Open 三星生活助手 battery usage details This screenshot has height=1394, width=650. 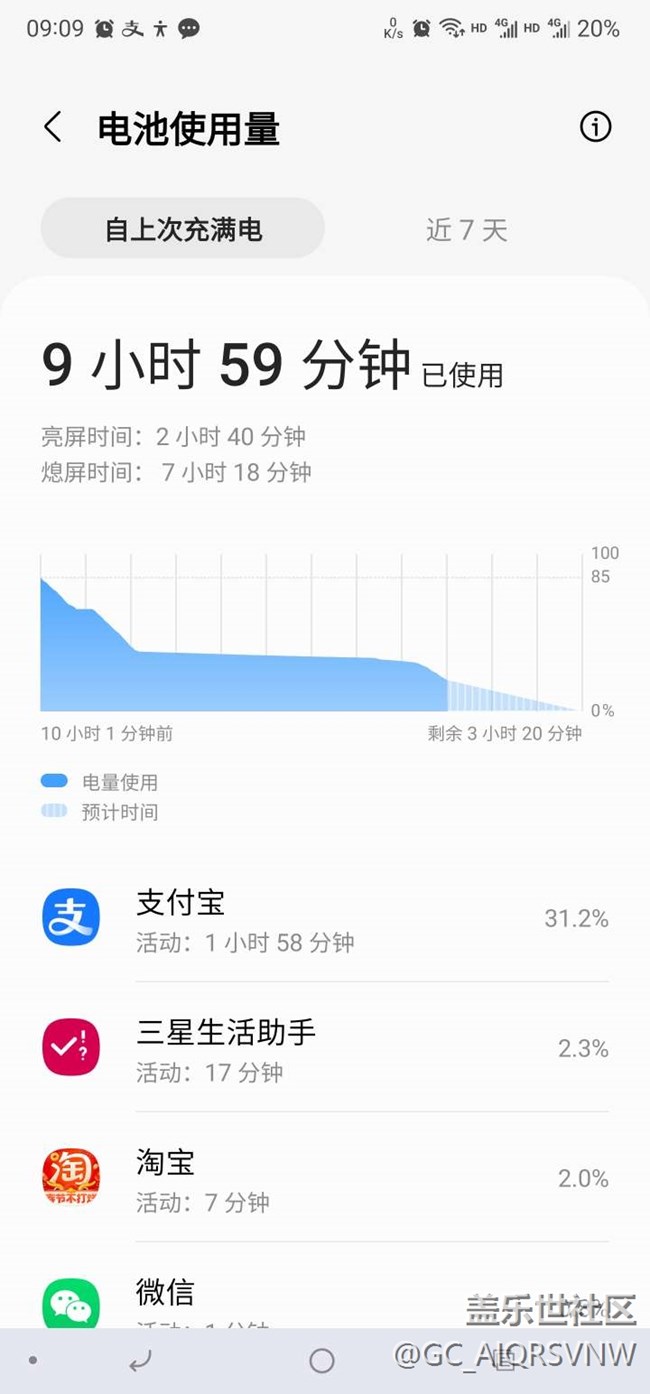pos(325,1048)
